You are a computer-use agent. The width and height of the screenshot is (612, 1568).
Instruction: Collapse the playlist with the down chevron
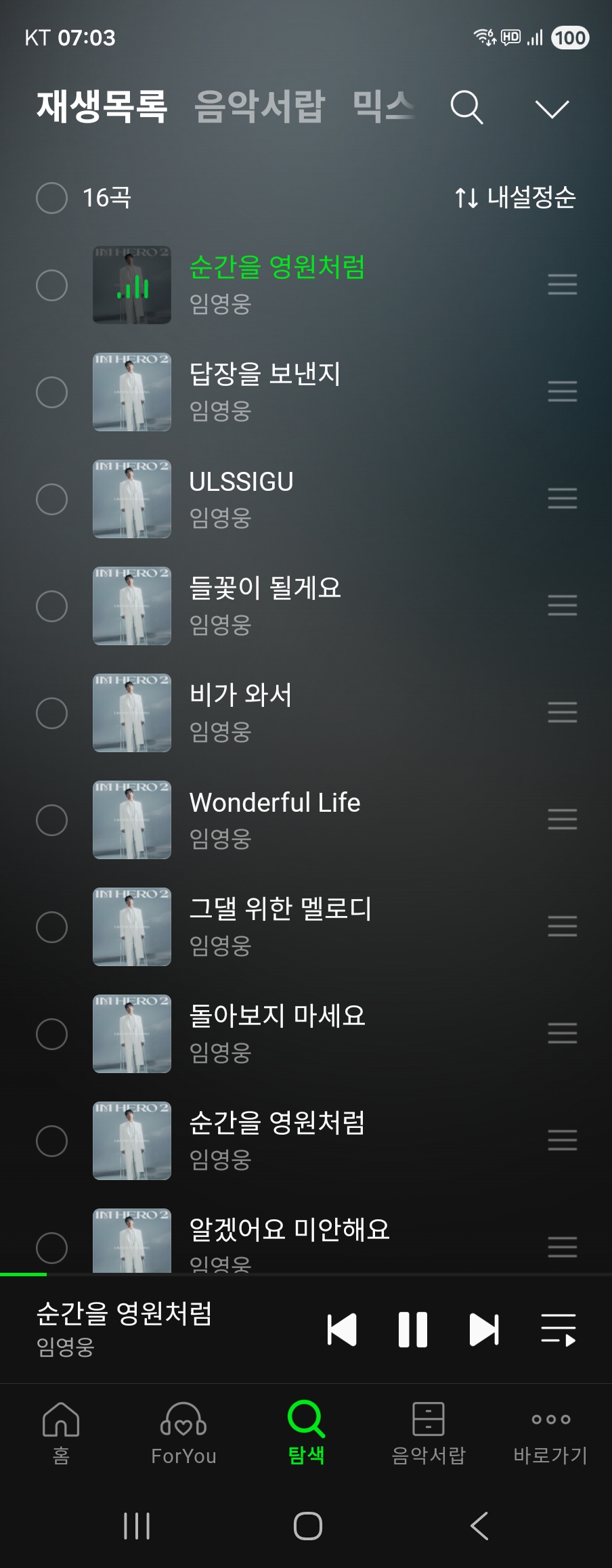click(552, 108)
